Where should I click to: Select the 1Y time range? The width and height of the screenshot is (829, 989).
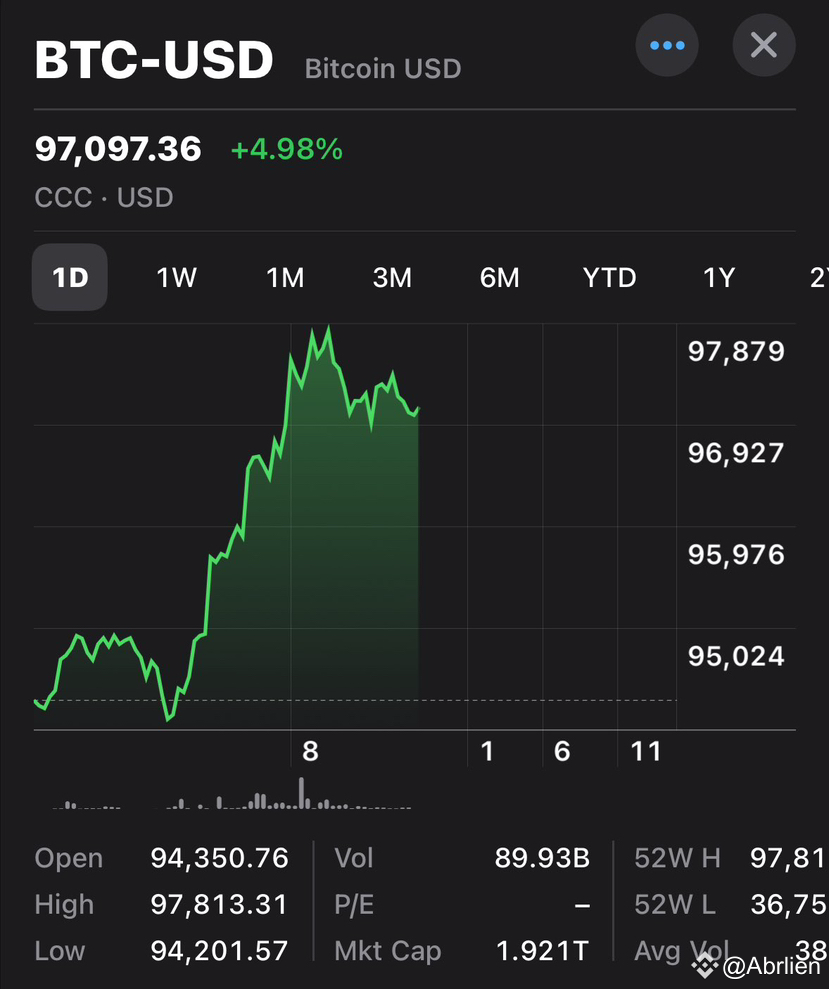tap(717, 278)
